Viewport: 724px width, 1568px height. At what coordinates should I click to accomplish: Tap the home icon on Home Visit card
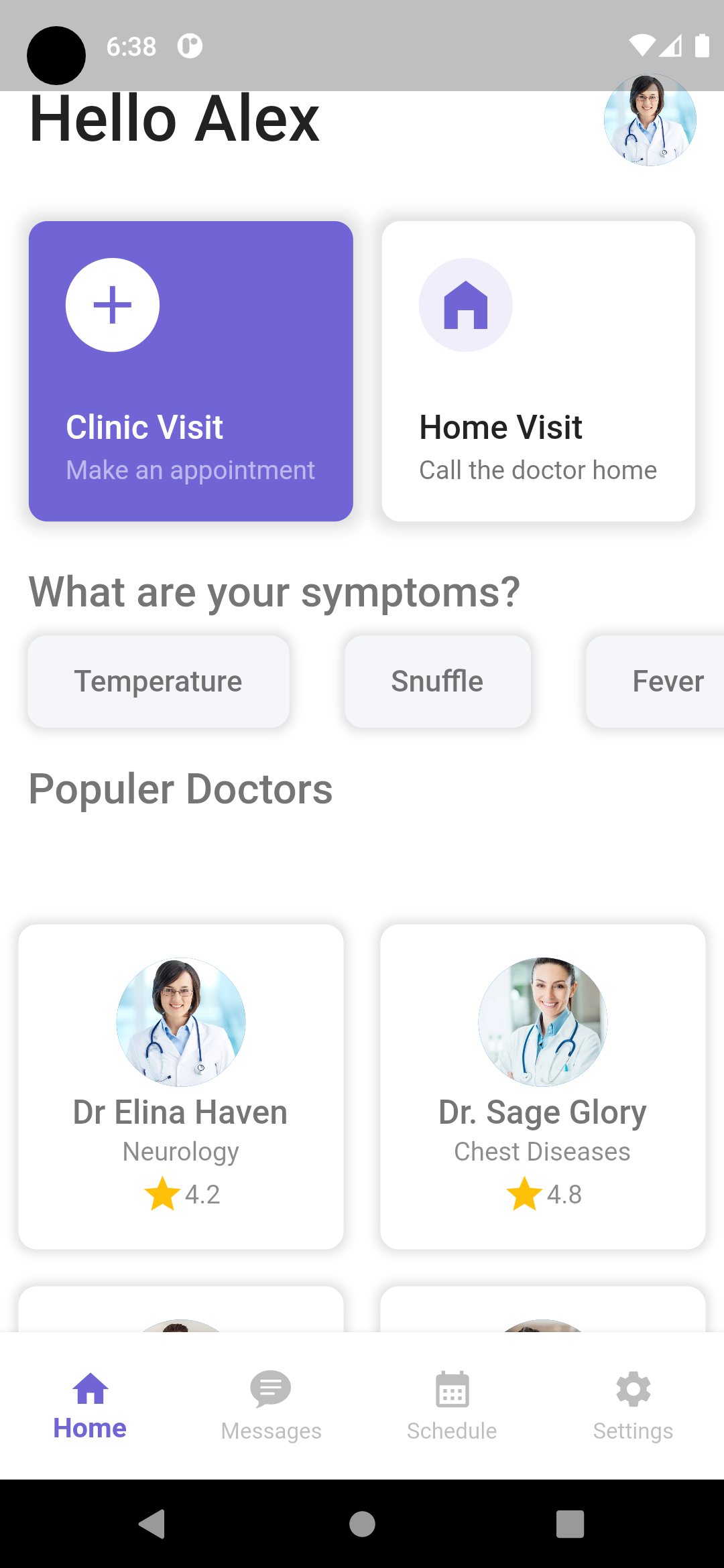pos(465,304)
